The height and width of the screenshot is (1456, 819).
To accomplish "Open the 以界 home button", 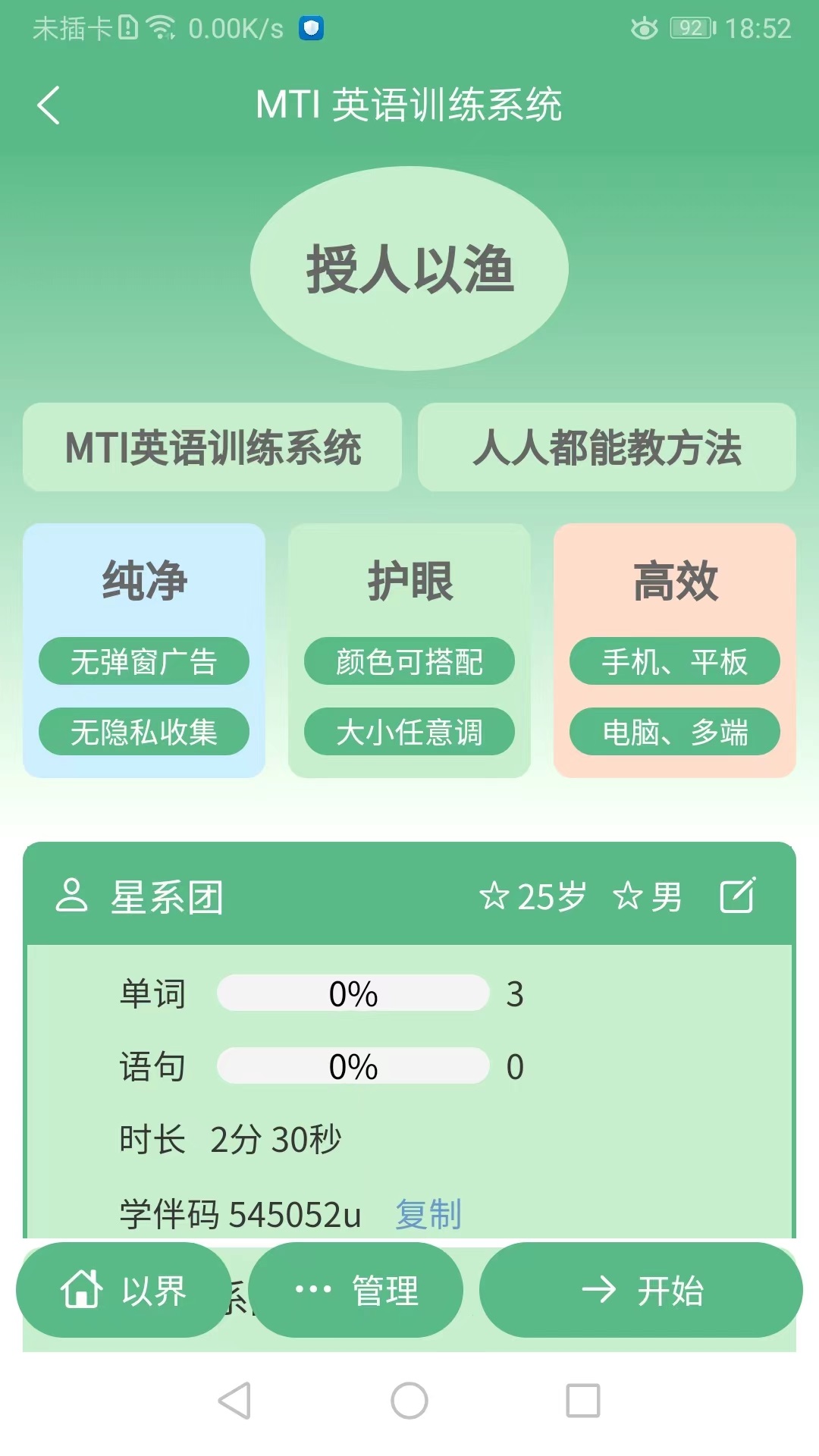I will tap(124, 1290).
